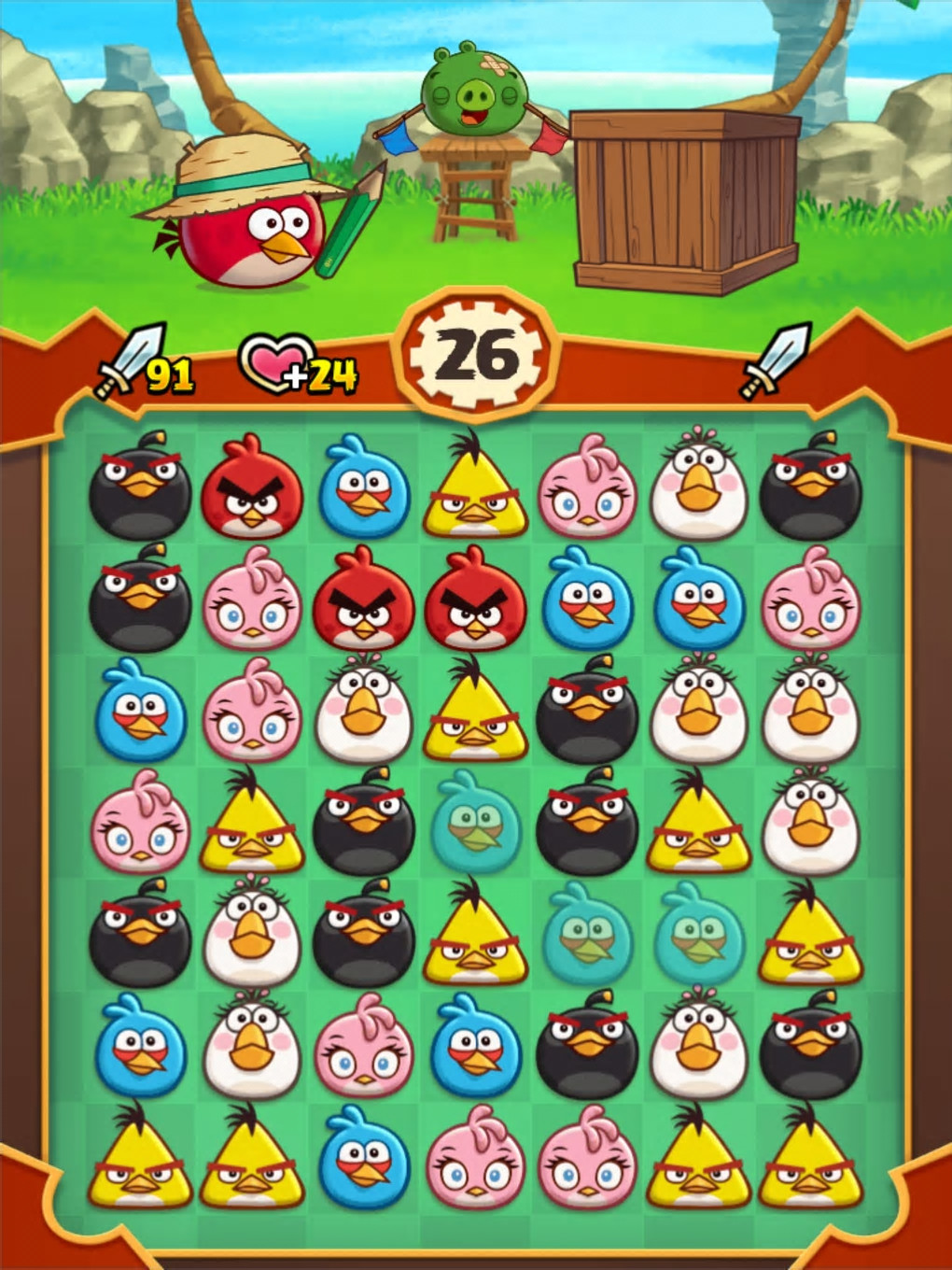This screenshot has height=1270, width=952.
Task: Tap the blue bird in the bottom row
Action: pyautogui.click(x=364, y=1158)
